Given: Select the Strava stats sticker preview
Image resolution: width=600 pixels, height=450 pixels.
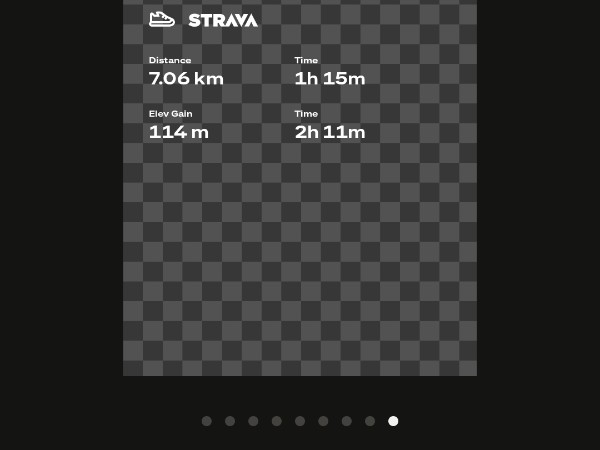Looking at the screenshot, I should (299, 188).
